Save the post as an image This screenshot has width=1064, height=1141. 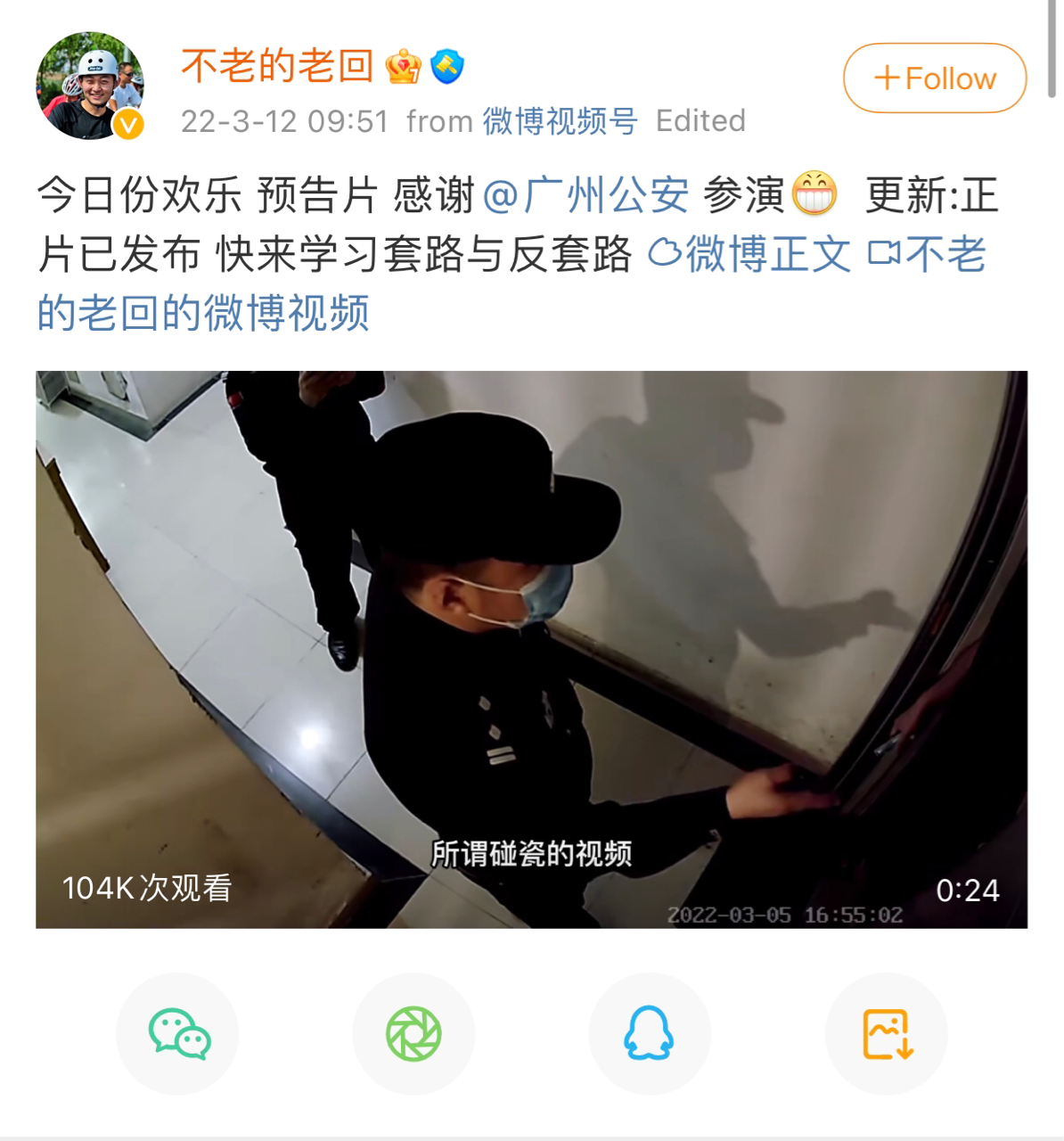click(x=887, y=1034)
